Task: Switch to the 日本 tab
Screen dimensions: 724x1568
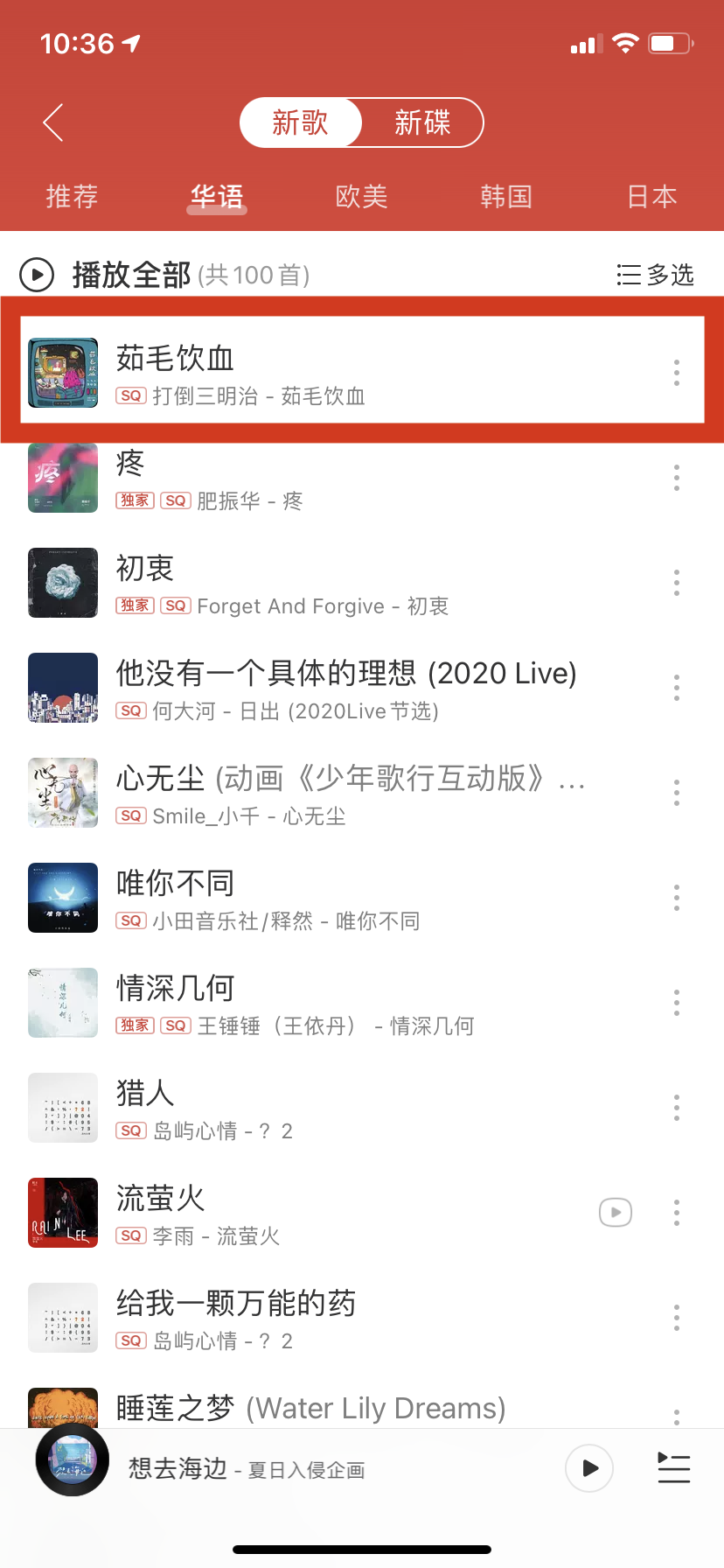Action: 651,197
